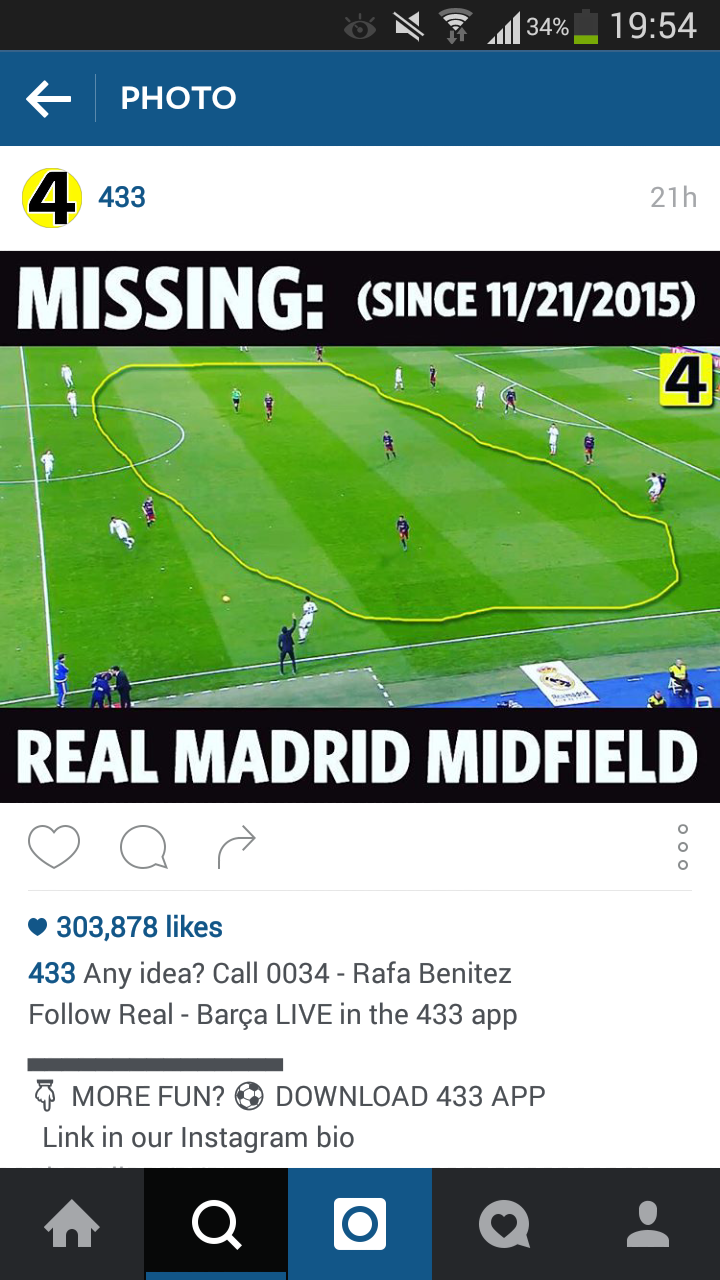Viewport: 720px width, 1280px height.
Task: Switch to the Home feed tab
Action: 72,1224
